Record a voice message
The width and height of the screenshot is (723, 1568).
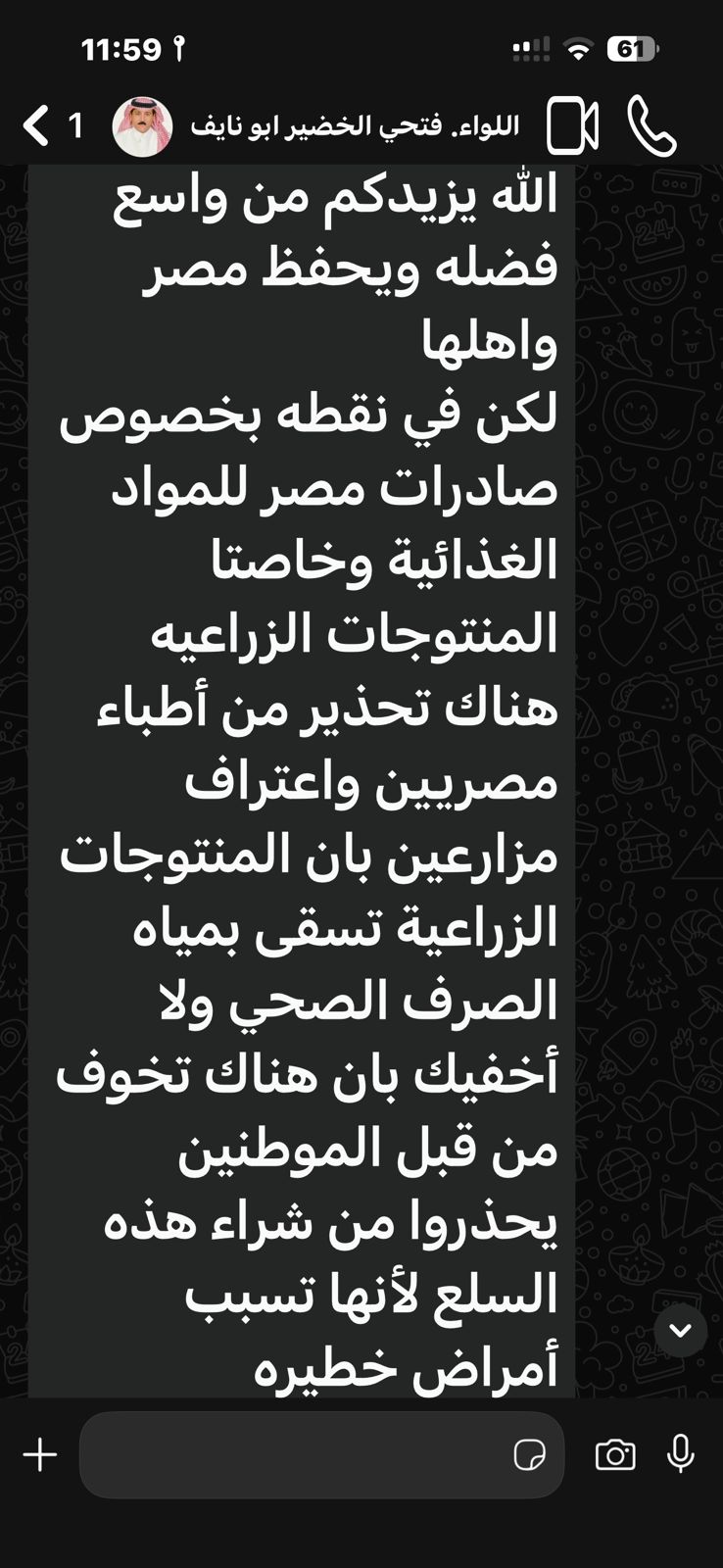(x=681, y=1455)
